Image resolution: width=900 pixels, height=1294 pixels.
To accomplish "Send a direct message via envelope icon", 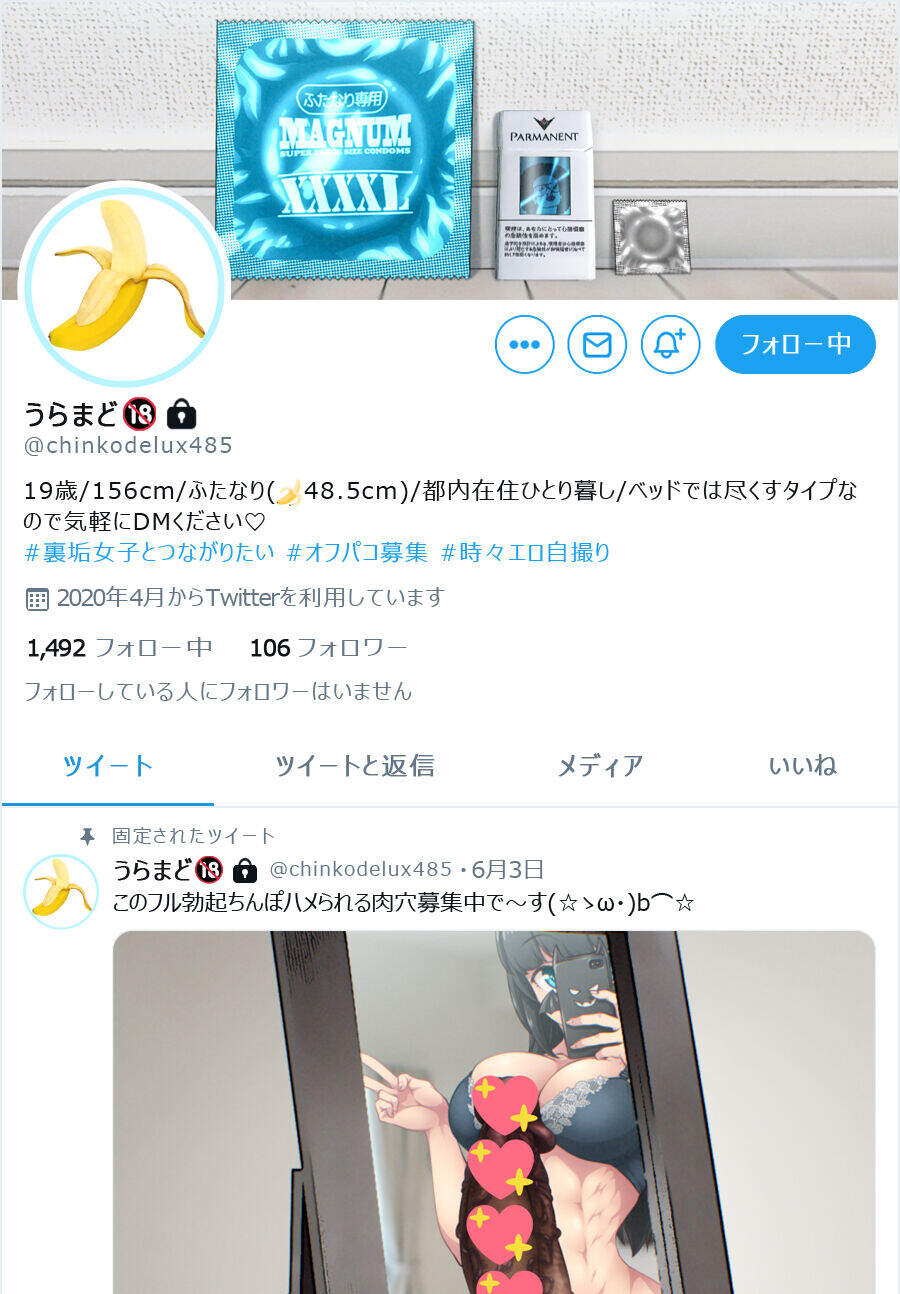I will [x=597, y=345].
